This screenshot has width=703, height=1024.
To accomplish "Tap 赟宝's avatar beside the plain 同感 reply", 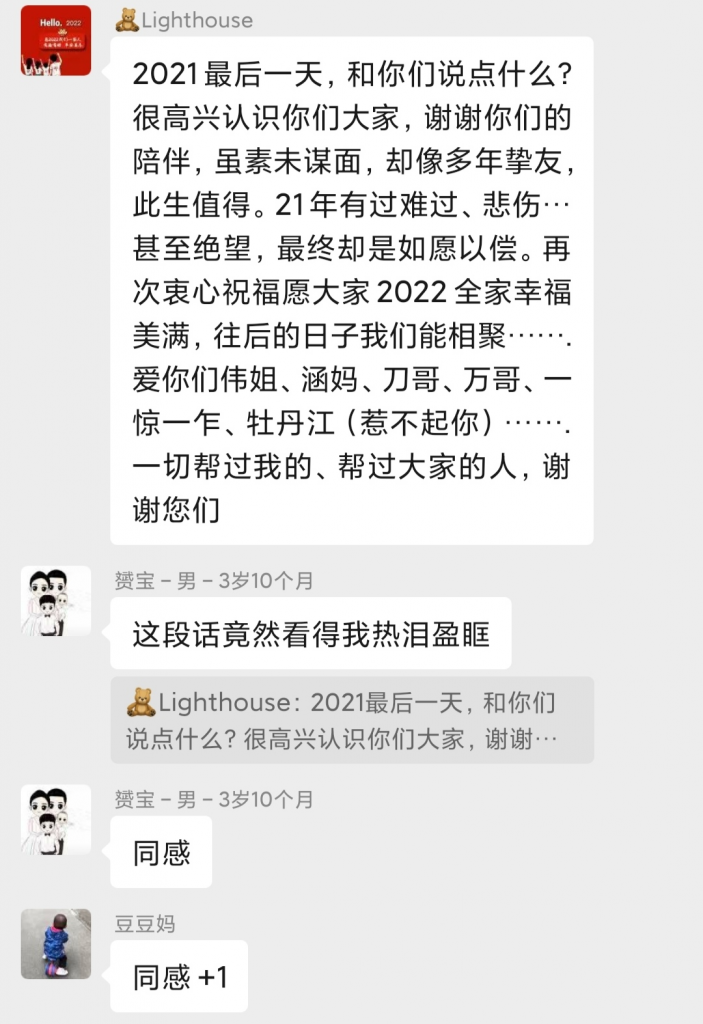I will (56, 820).
